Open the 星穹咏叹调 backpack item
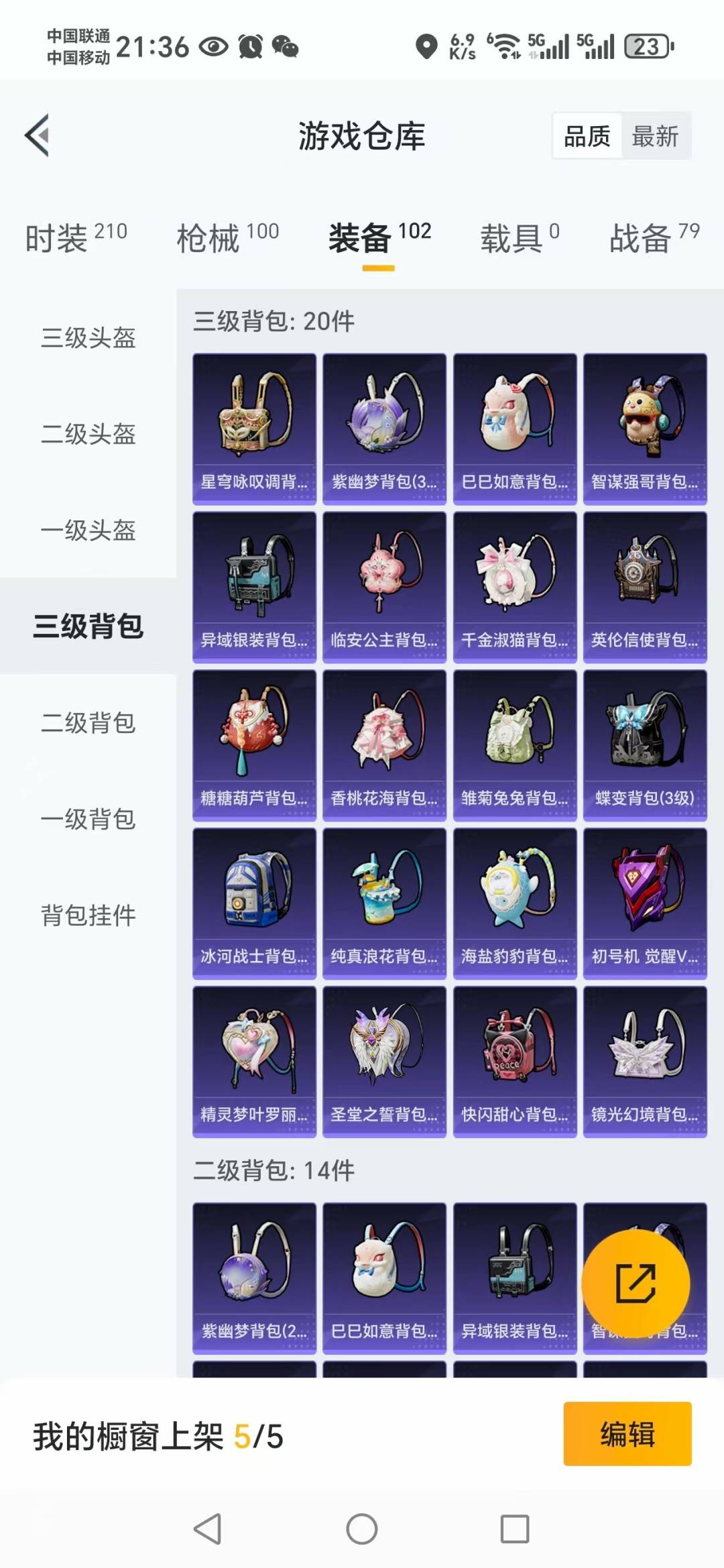The width and height of the screenshot is (724, 1568). point(254,429)
